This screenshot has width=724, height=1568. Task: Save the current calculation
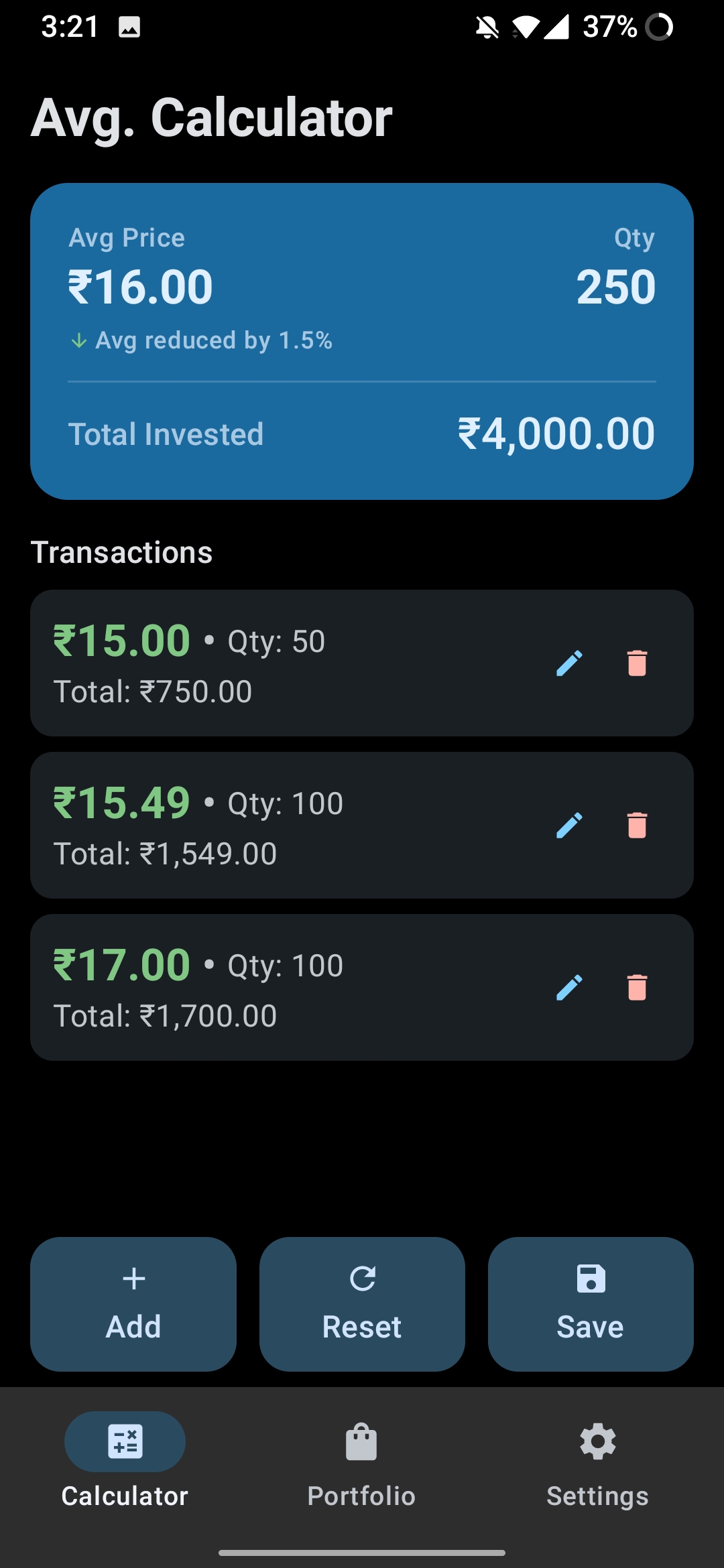tap(590, 1303)
